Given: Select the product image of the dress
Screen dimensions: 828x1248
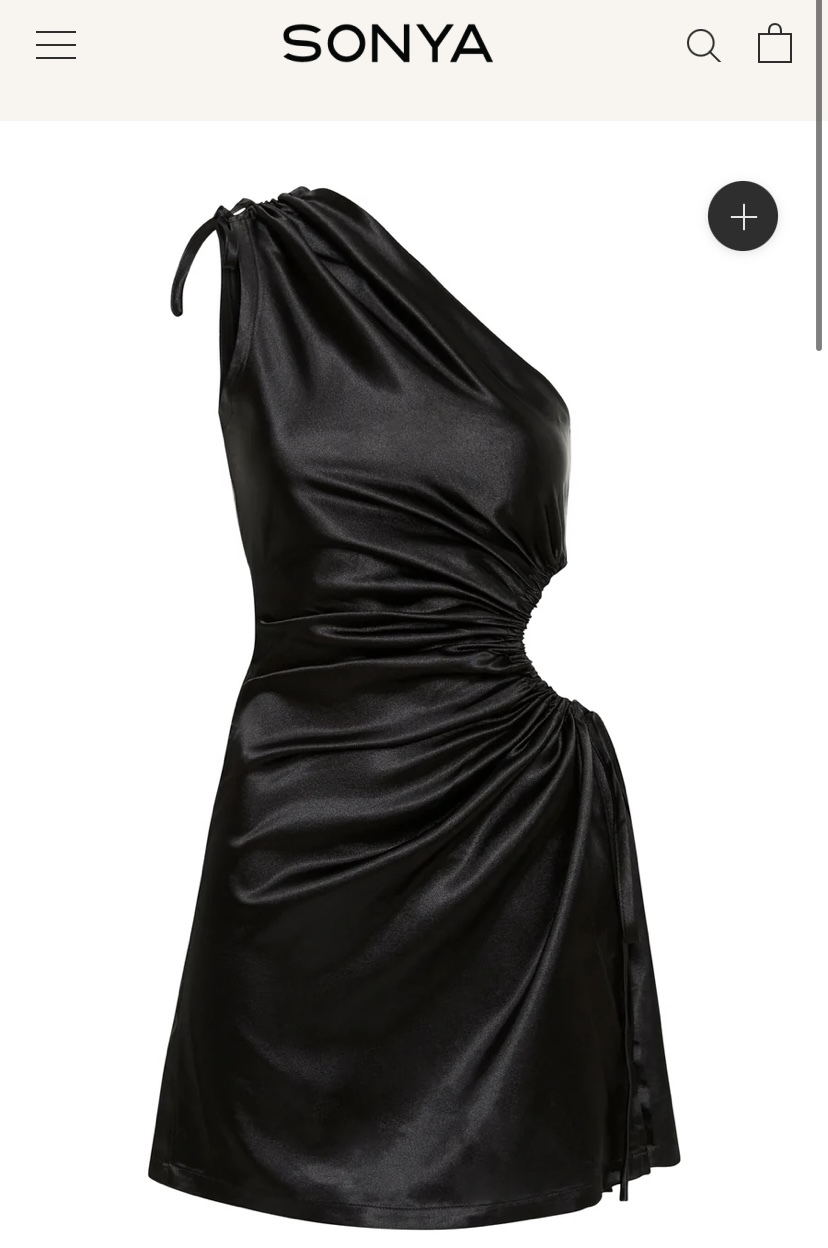Looking at the screenshot, I should [x=400, y=700].
